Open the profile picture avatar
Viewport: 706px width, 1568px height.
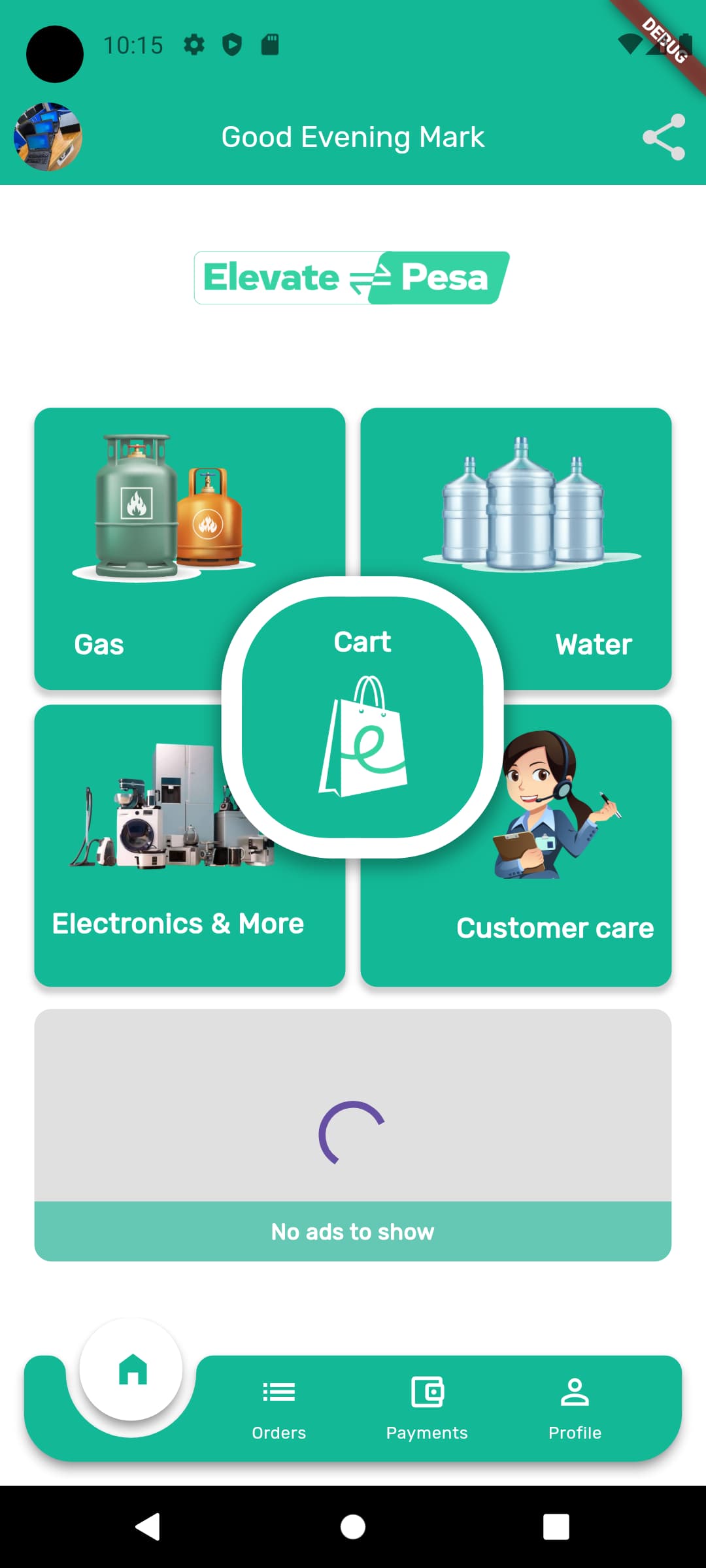point(48,137)
